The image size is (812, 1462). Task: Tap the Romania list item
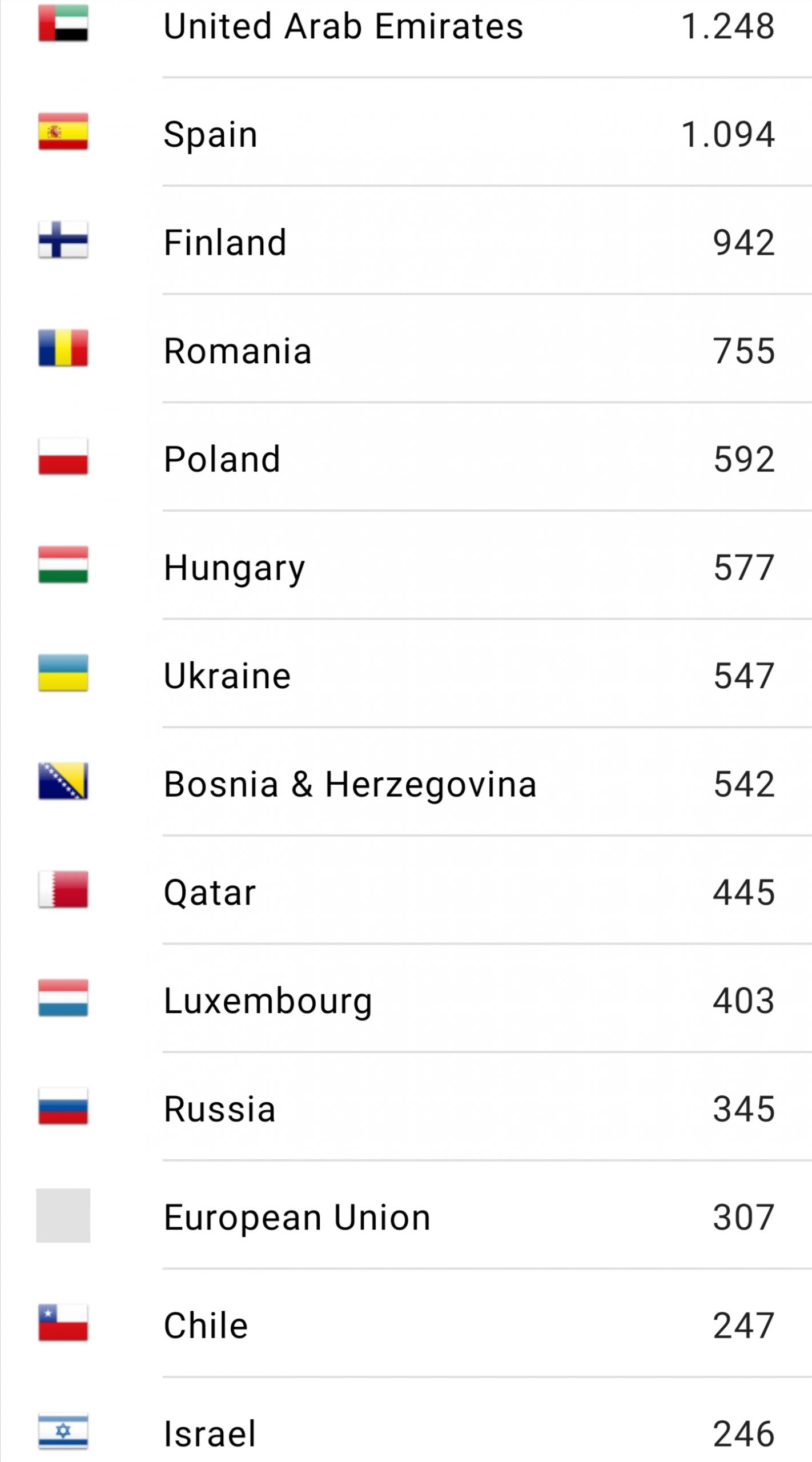[x=406, y=349]
